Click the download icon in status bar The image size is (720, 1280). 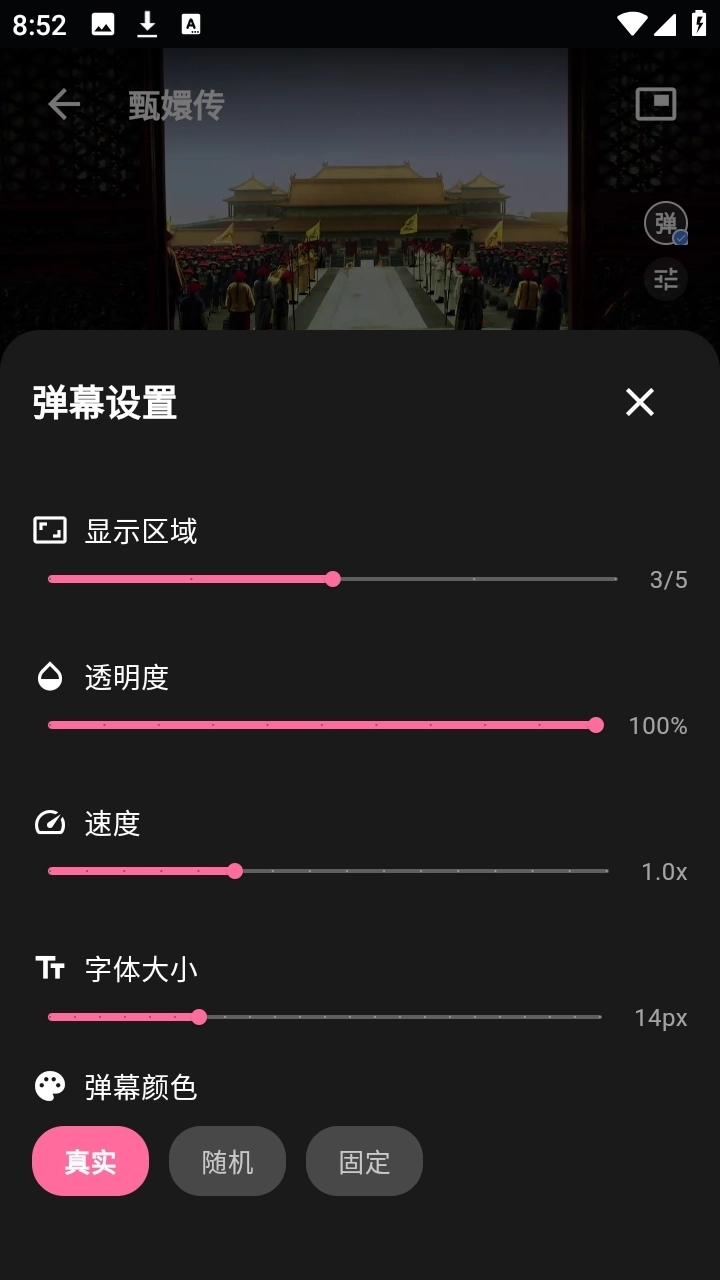pyautogui.click(x=148, y=24)
